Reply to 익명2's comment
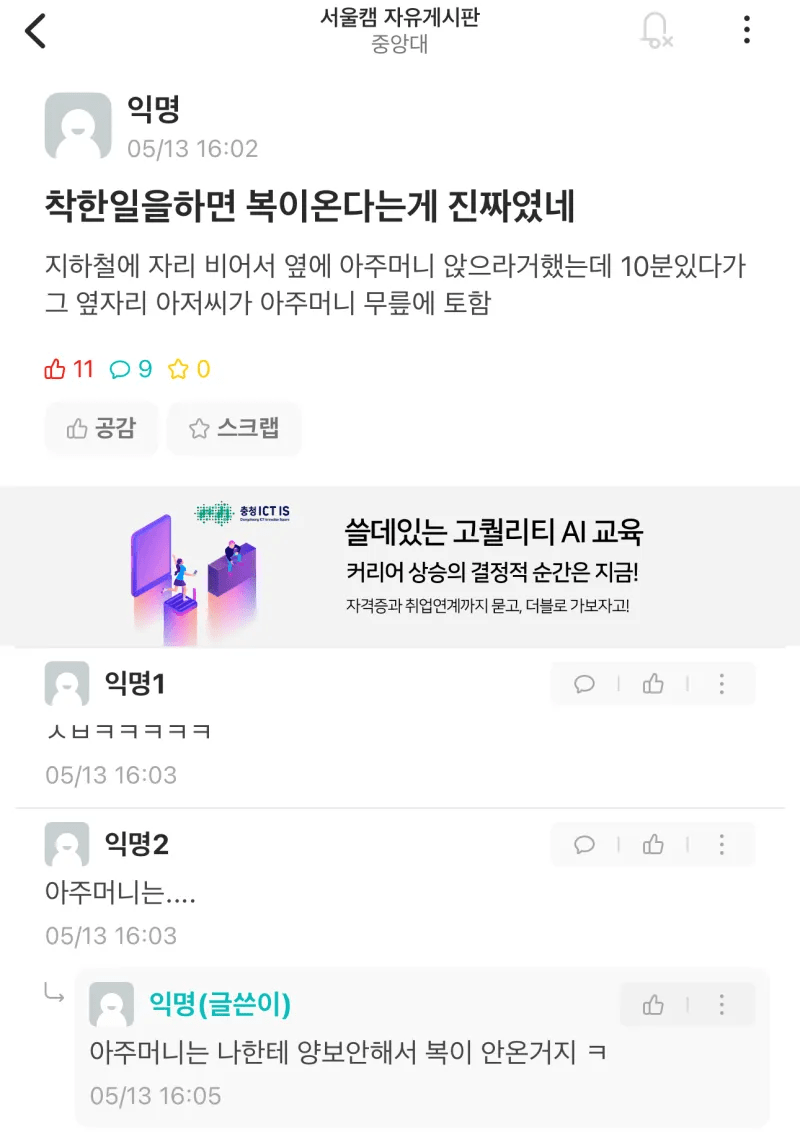This screenshot has height=1142, width=800. point(585,845)
